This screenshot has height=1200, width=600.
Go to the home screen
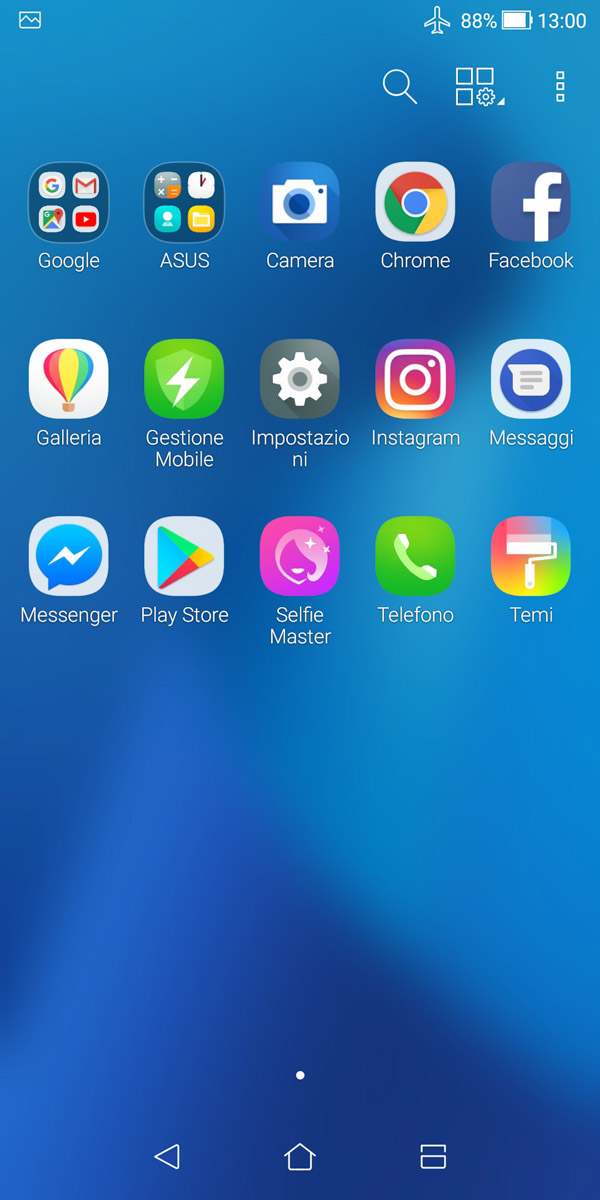point(300,1157)
